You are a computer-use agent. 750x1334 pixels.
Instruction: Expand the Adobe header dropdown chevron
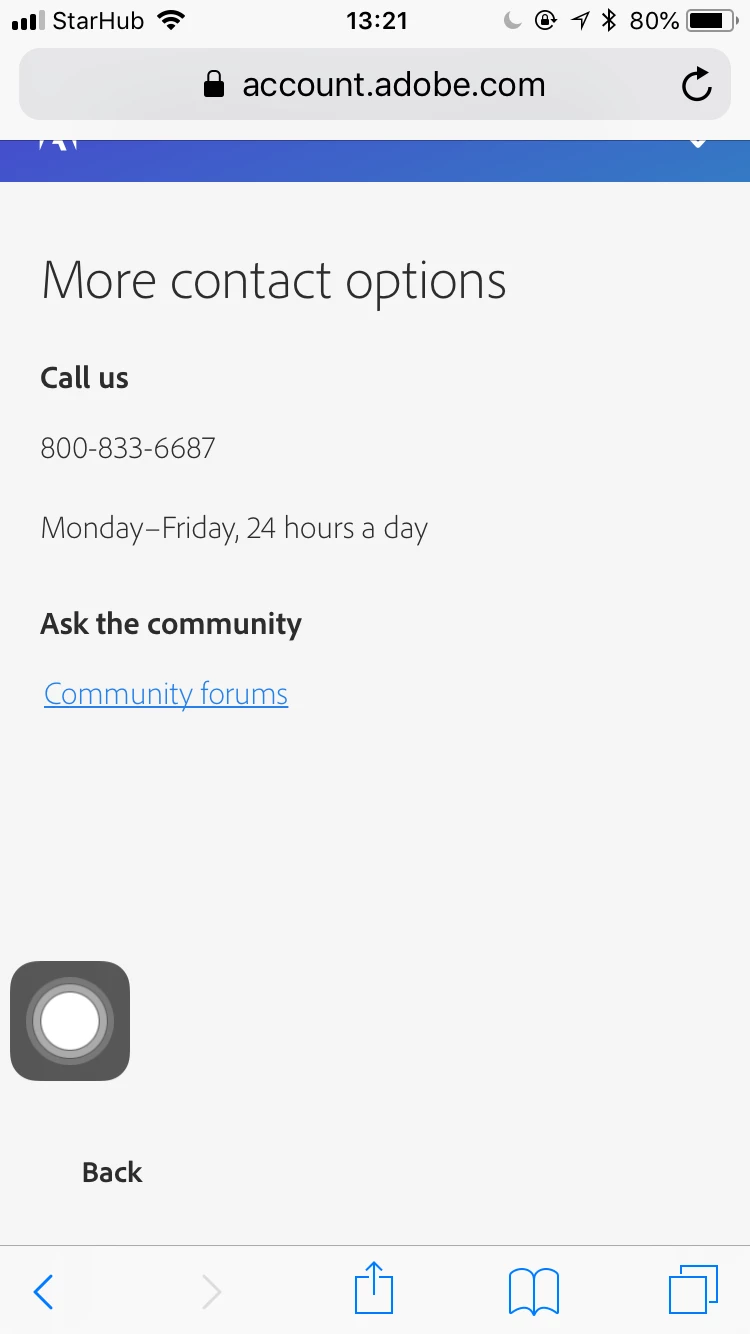point(698,145)
